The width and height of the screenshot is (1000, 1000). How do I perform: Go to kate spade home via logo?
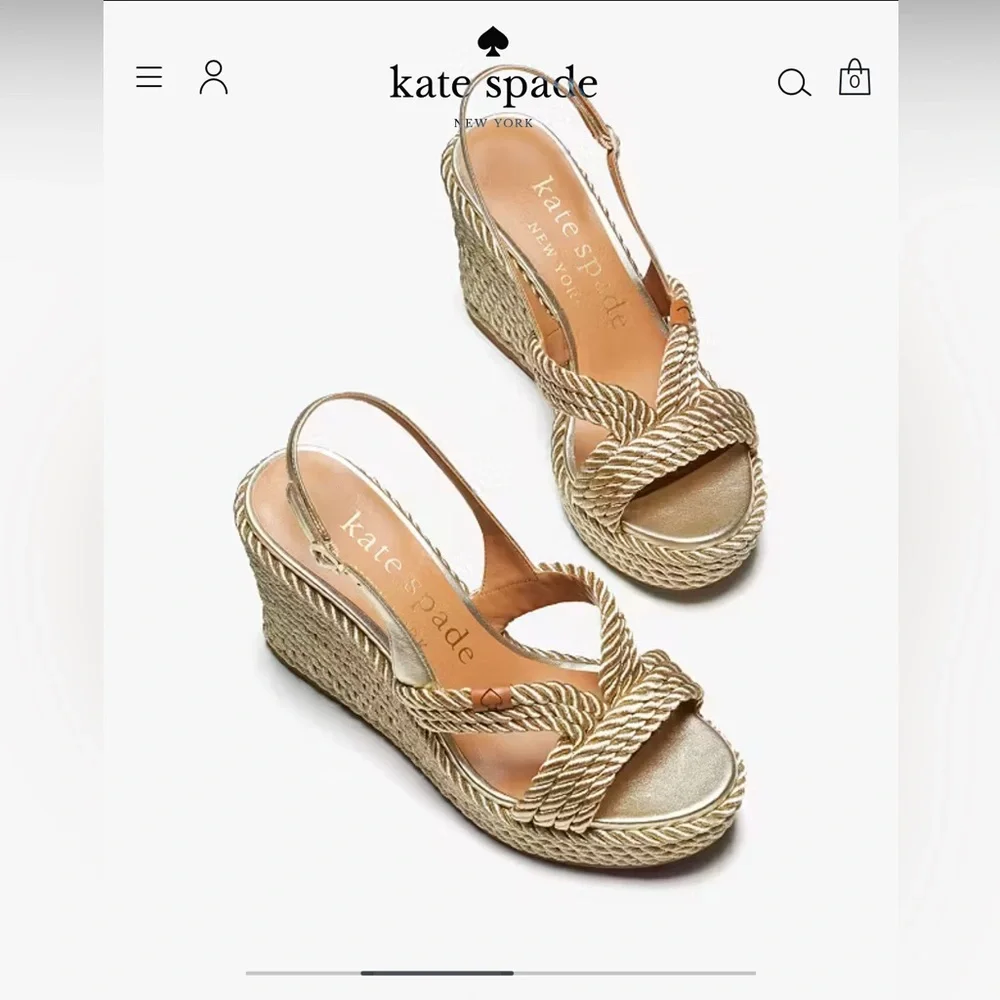point(493,80)
